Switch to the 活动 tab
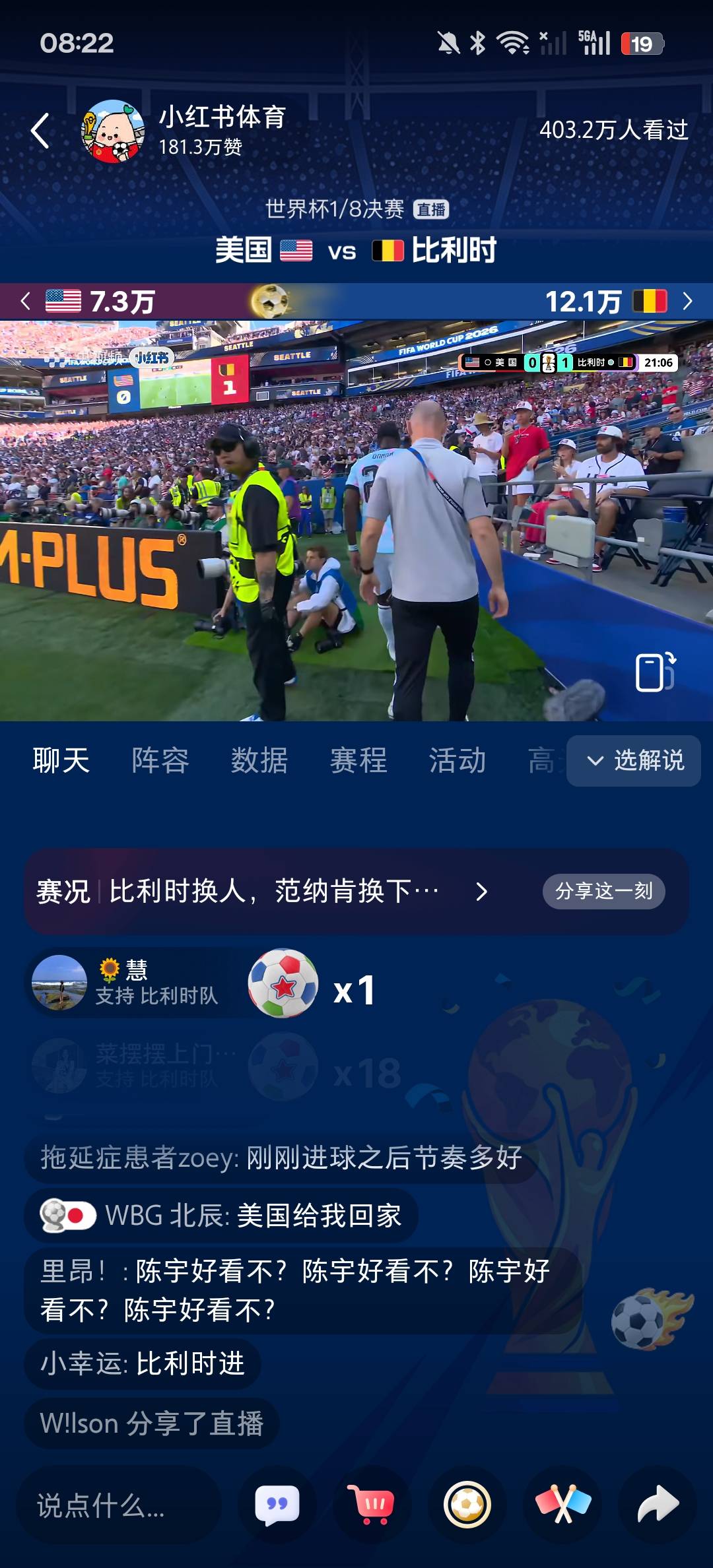Image resolution: width=713 pixels, height=1568 pixels. [x=458, y=760]
